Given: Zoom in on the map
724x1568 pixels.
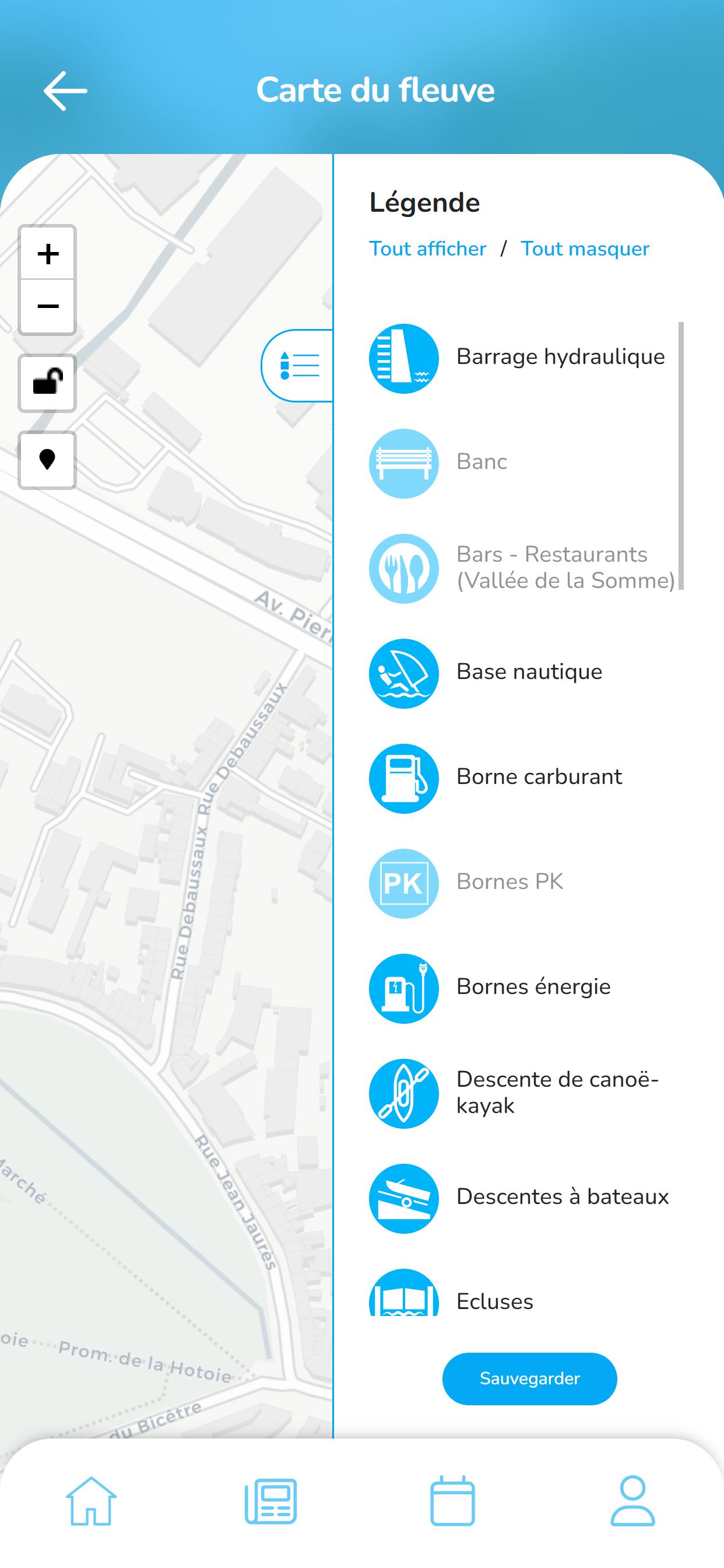Looking at the screenshot, I should (47, 253).
